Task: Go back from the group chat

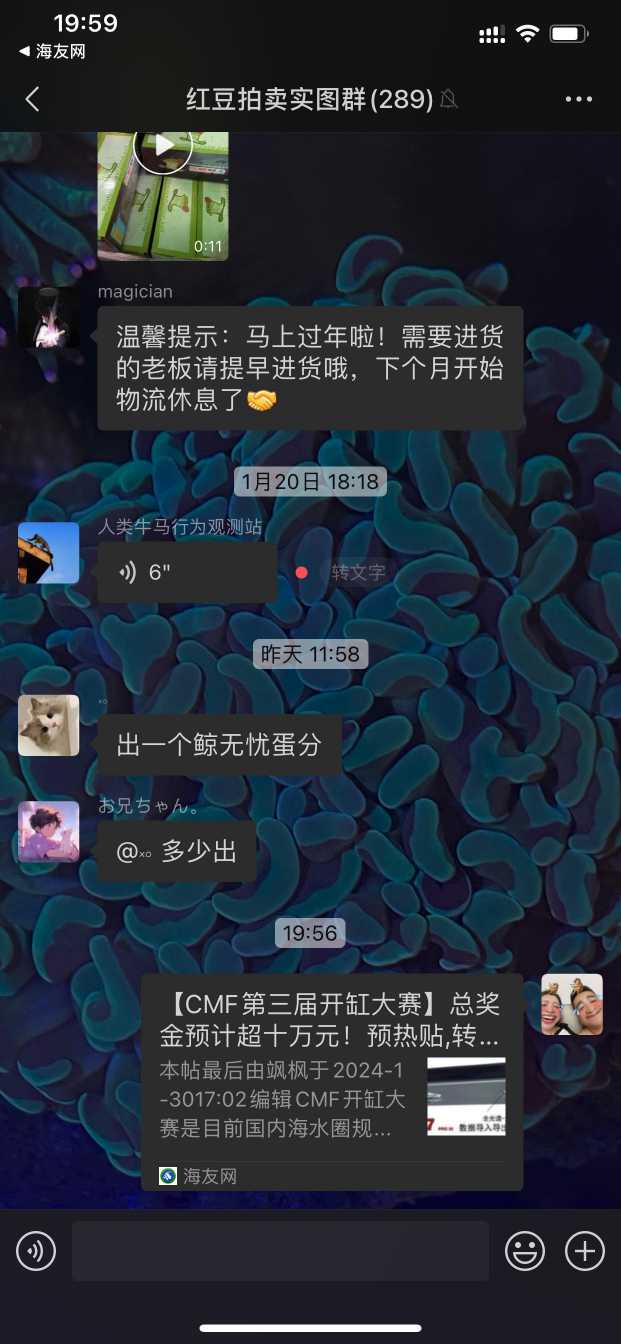Action: (32, 99)
